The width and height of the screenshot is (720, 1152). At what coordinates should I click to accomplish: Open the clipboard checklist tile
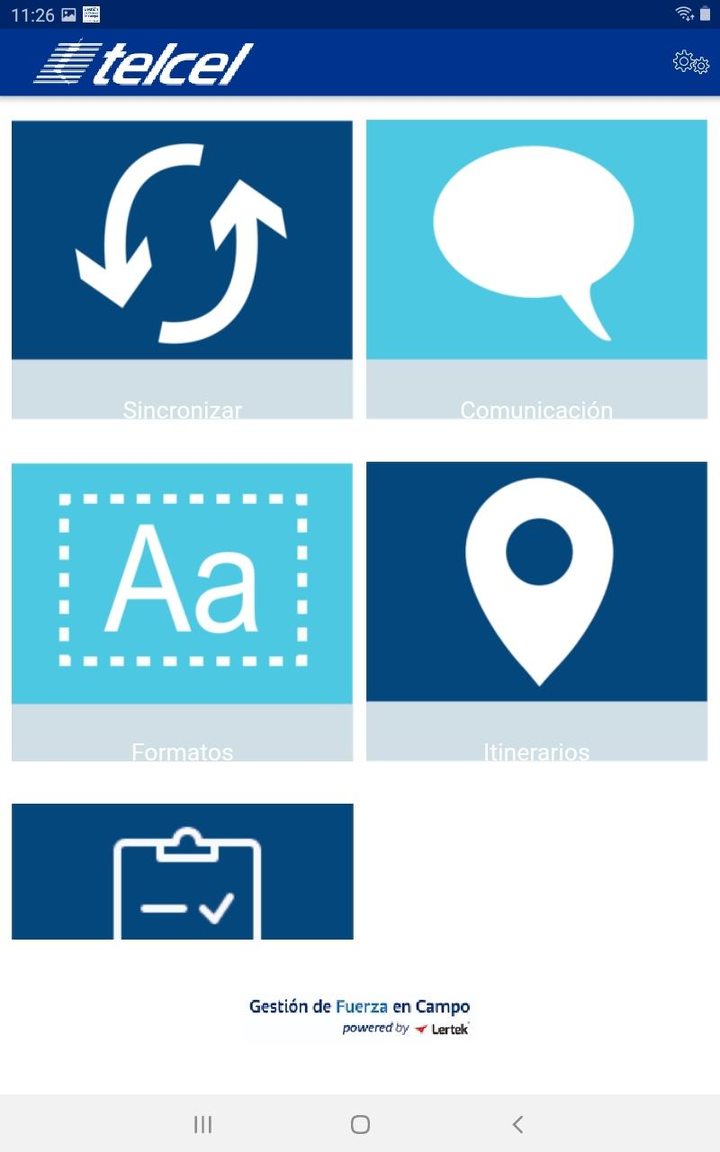(182, 872)
